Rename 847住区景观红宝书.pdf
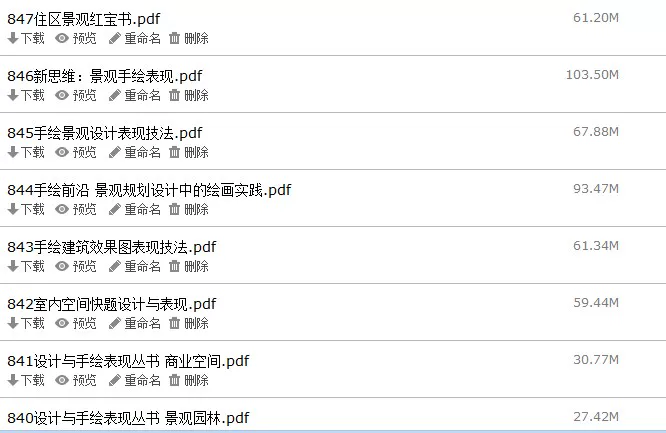Image resolution: width=666 pixels, height=433 pixels. [135, 38]
